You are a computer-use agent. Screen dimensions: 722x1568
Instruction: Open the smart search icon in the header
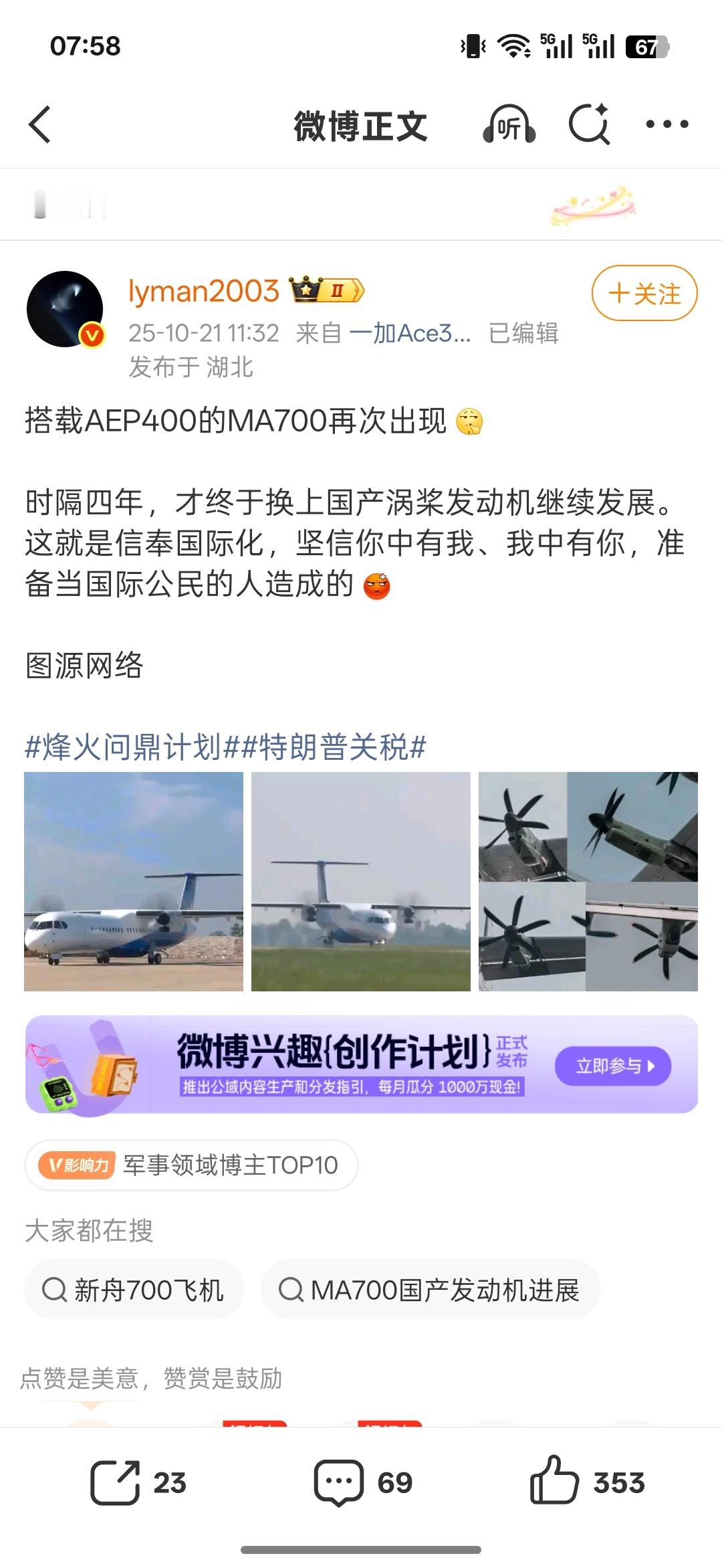pyautogui.click(x=589, y=124)
